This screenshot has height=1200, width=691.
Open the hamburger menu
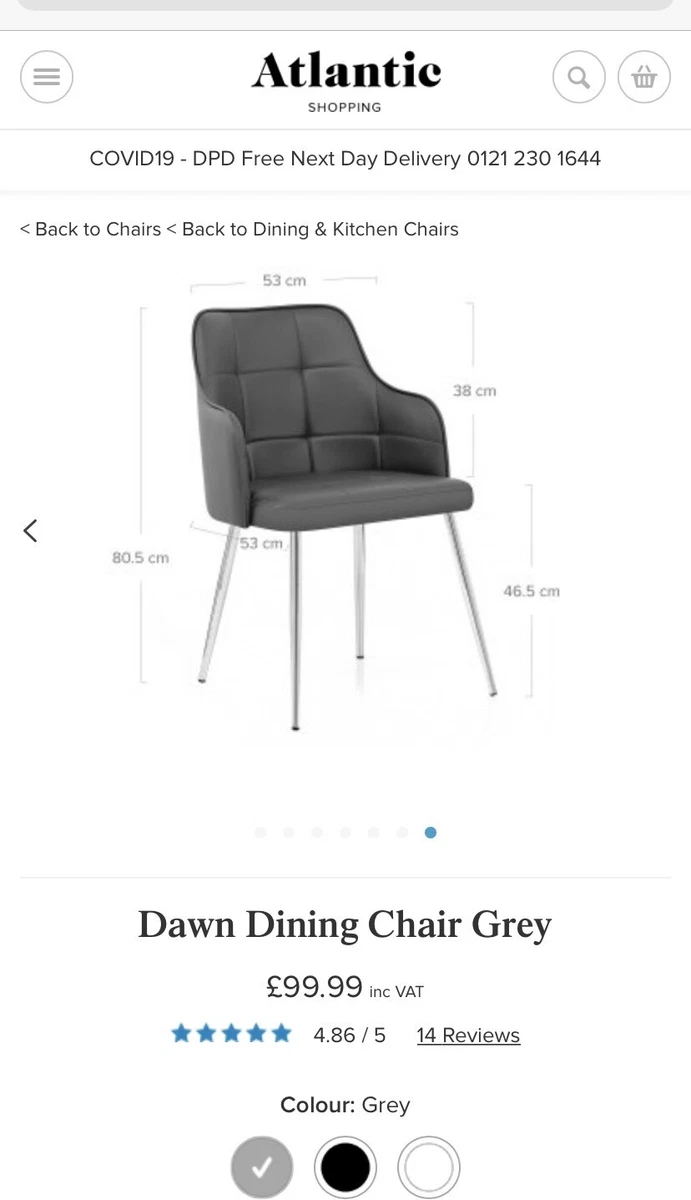47,76
